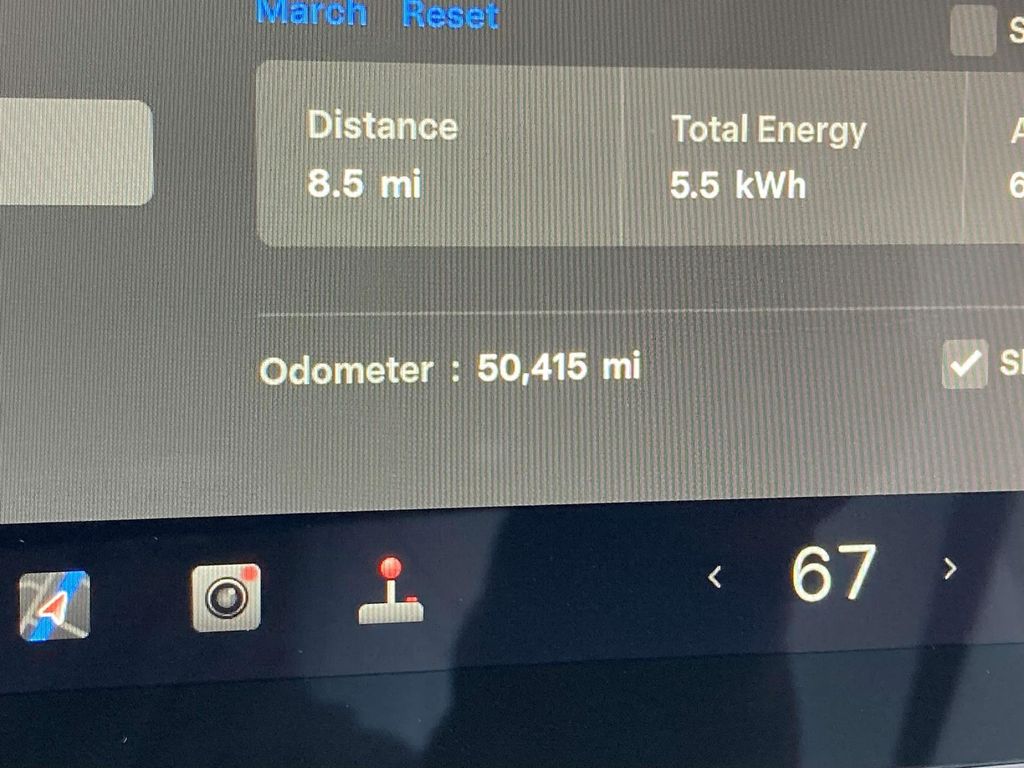
Task: Tap the Reset link for the trip
Action: coord(450,15)
